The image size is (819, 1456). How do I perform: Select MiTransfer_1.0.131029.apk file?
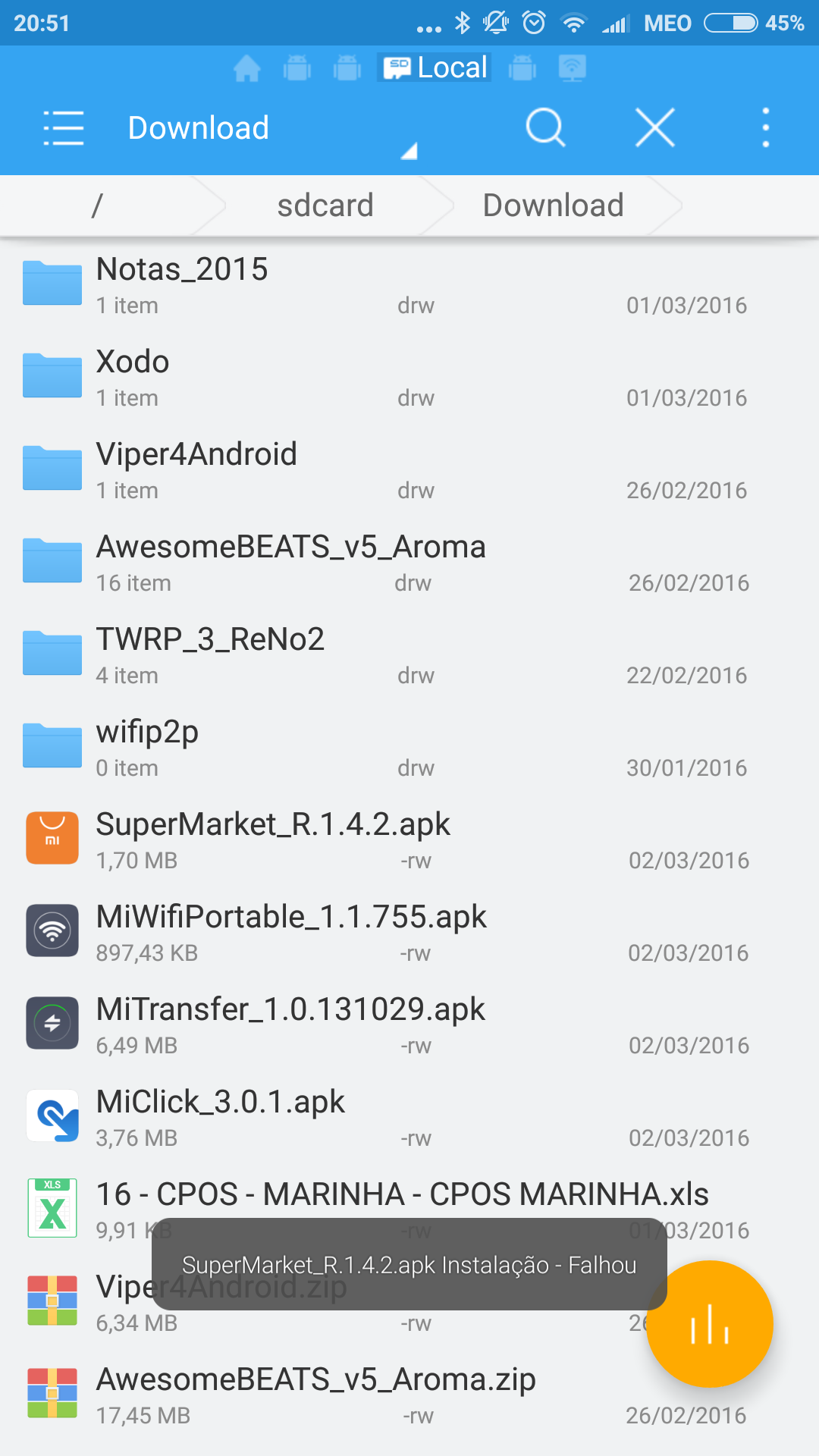pyautogui.click(x=409, y=1027)
